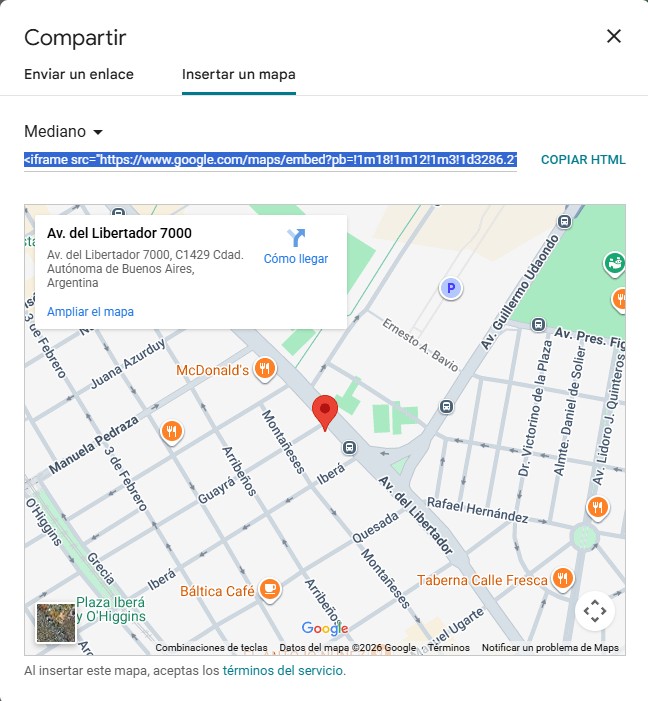Tap Cómo llegar for directions

[296, 247]
